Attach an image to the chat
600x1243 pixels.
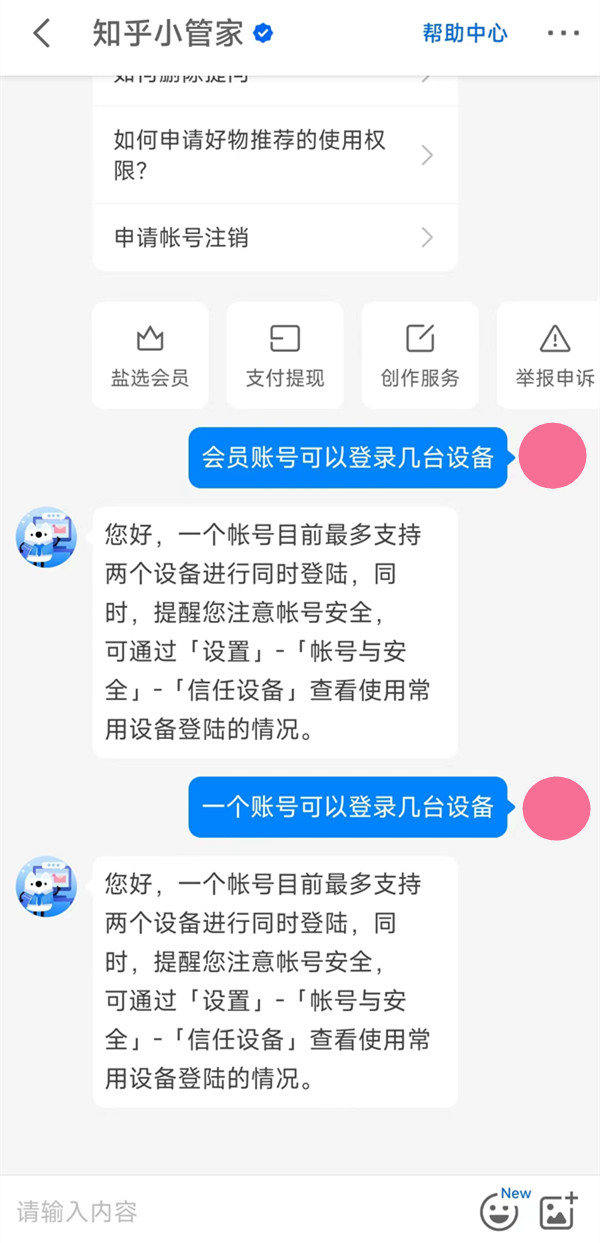[x=558, y=1212]
